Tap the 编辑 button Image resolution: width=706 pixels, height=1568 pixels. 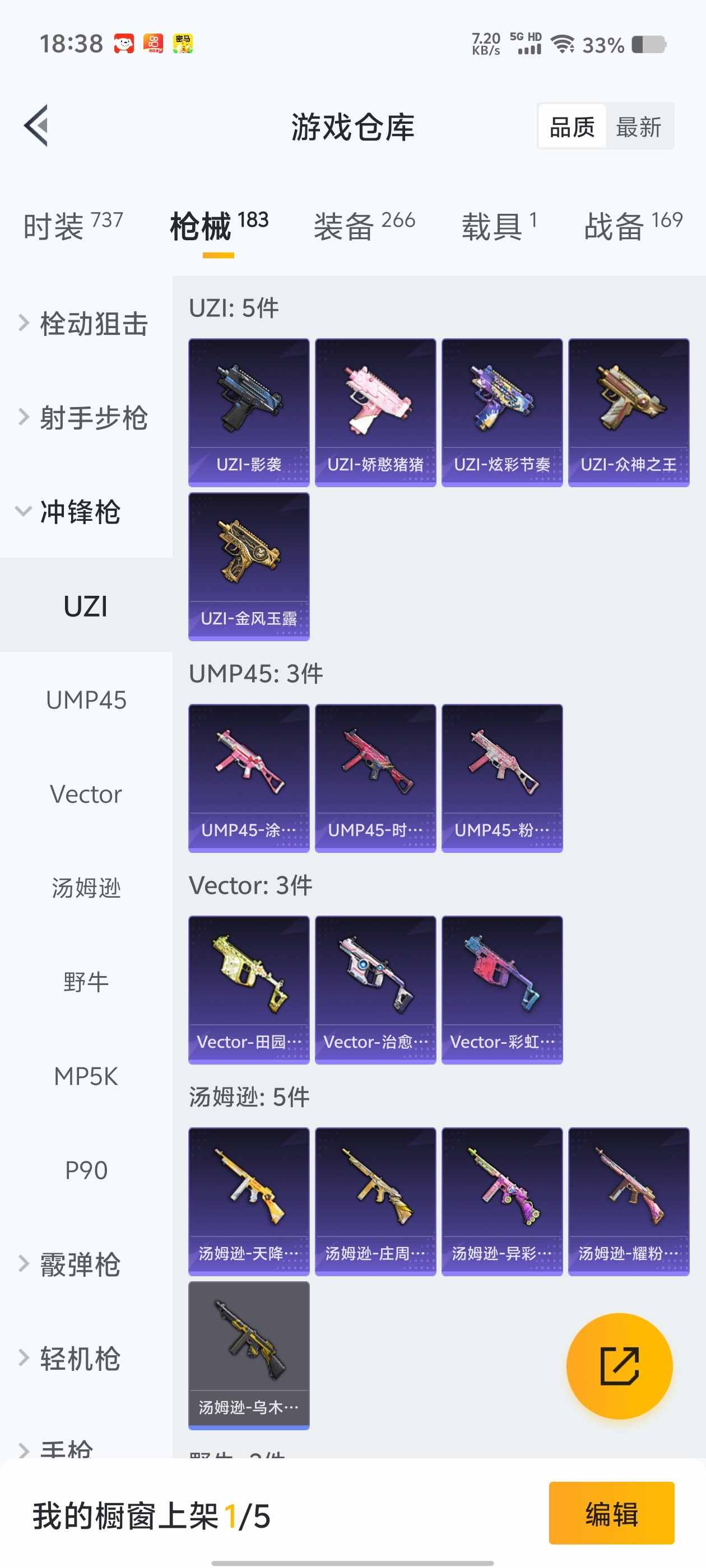click(x=611, y=1513)
